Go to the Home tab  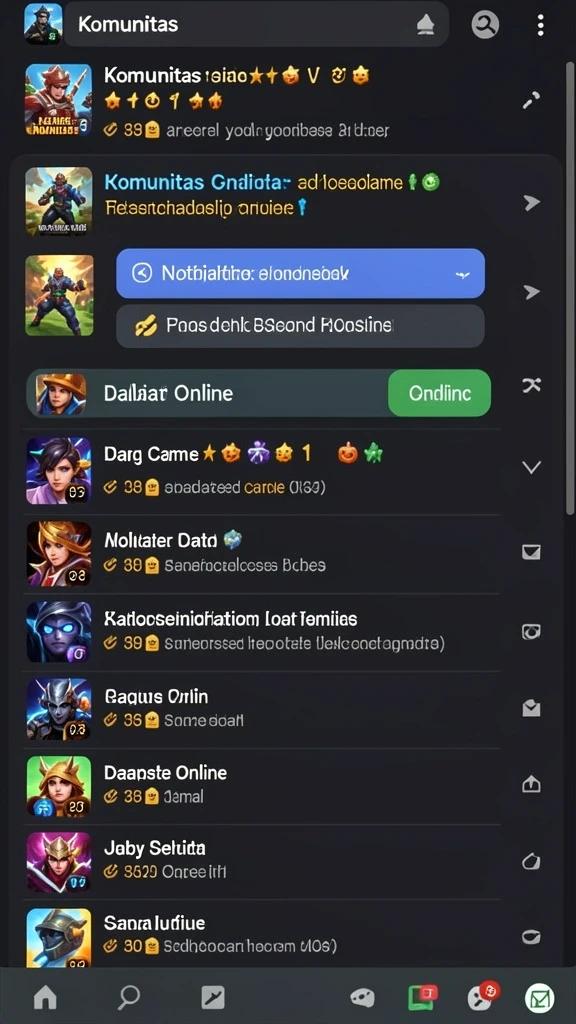tap(45, 997)
